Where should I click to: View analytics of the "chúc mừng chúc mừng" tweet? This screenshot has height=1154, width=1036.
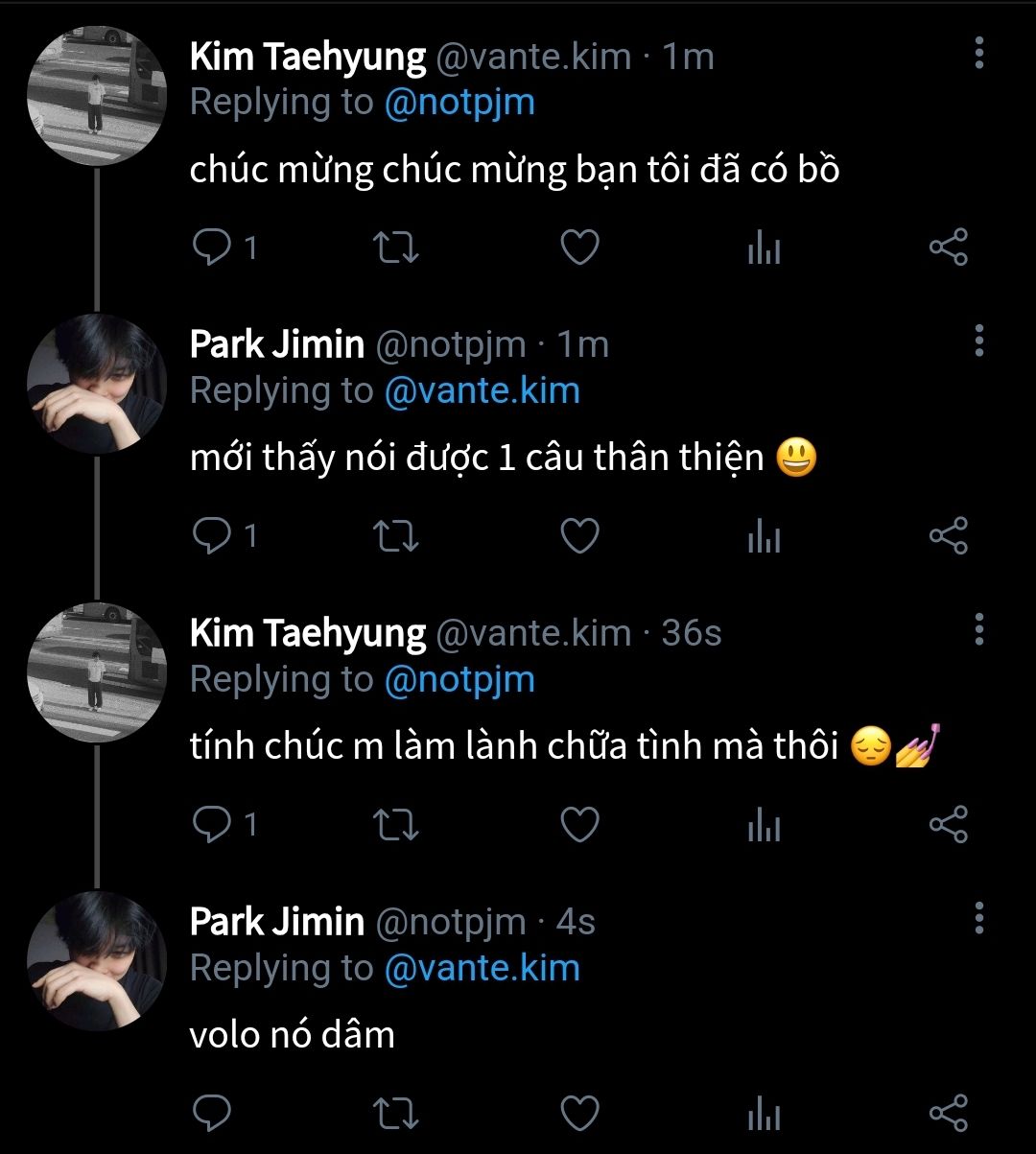764,248
